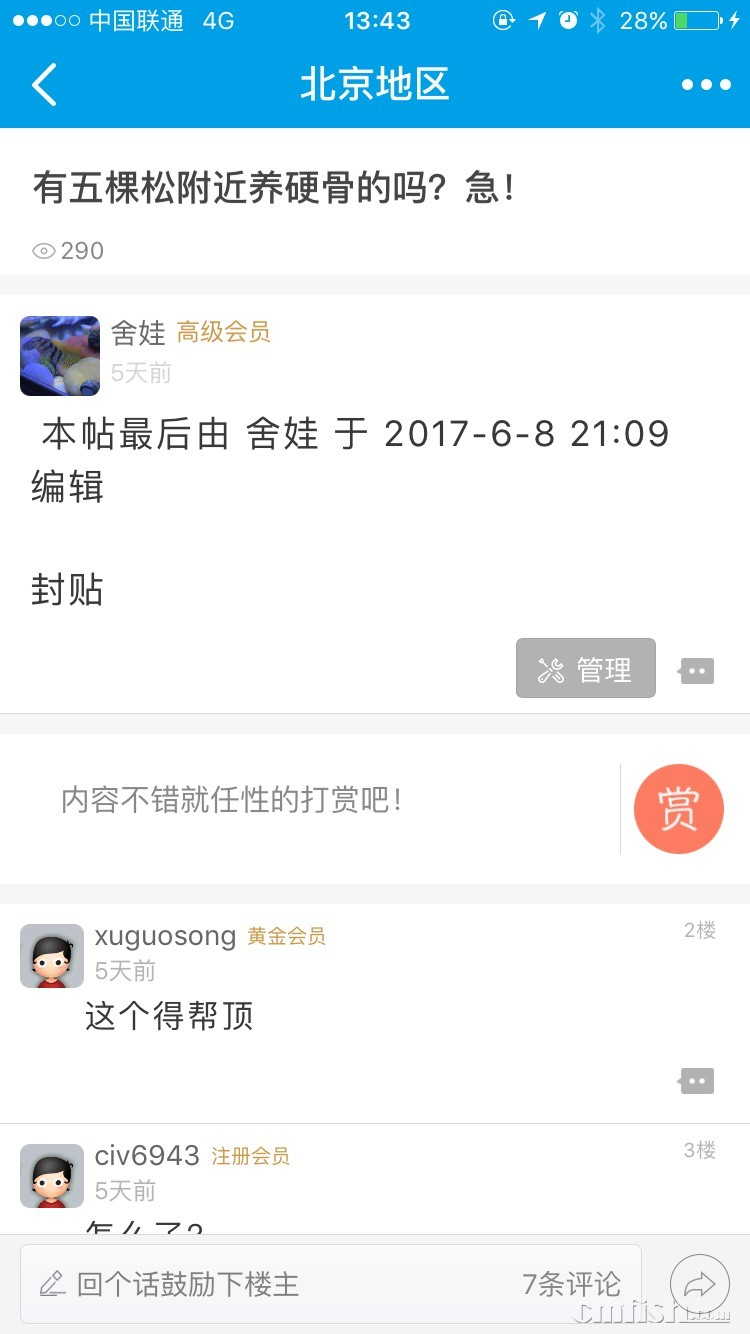Go back using the top-left arrow
Screen dimensions: 750x1334
[x=44, y=85]
